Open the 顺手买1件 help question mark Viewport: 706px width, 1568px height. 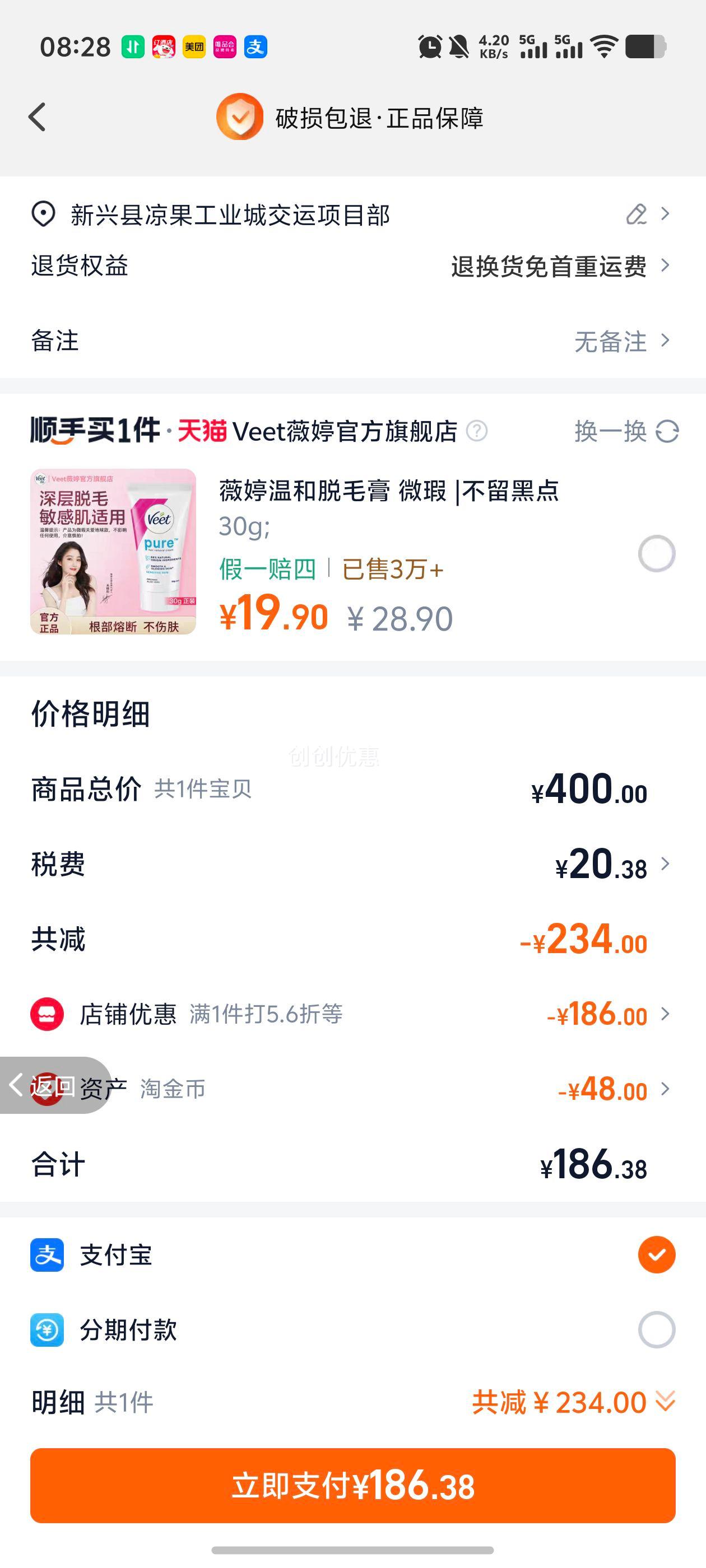click(x=476, y=430)
